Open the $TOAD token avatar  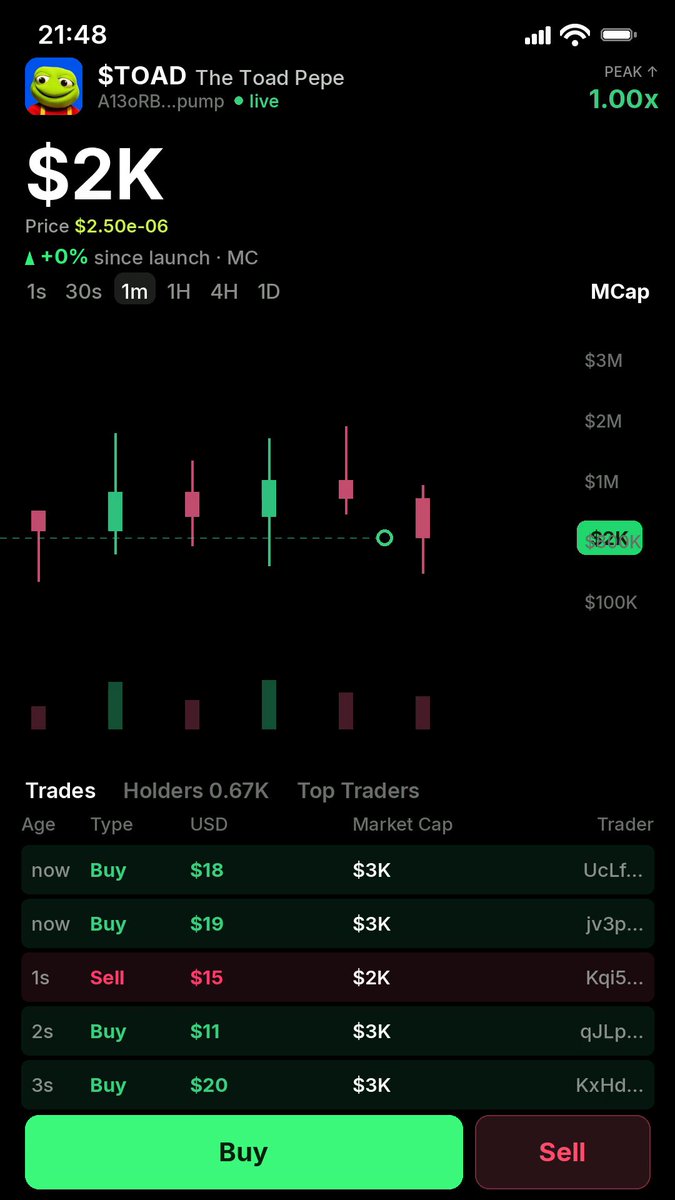click(x=54, y=87)
